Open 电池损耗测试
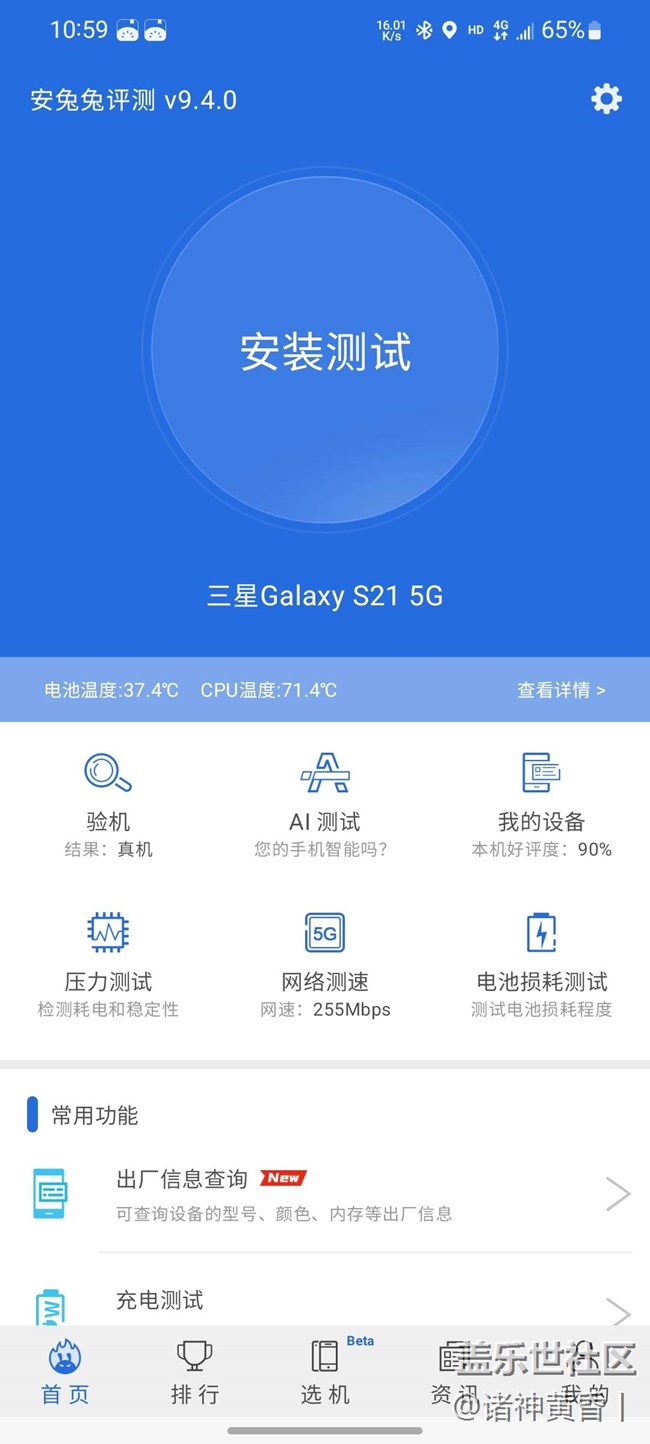650x1444 pixels. click(x=541, y=965)
